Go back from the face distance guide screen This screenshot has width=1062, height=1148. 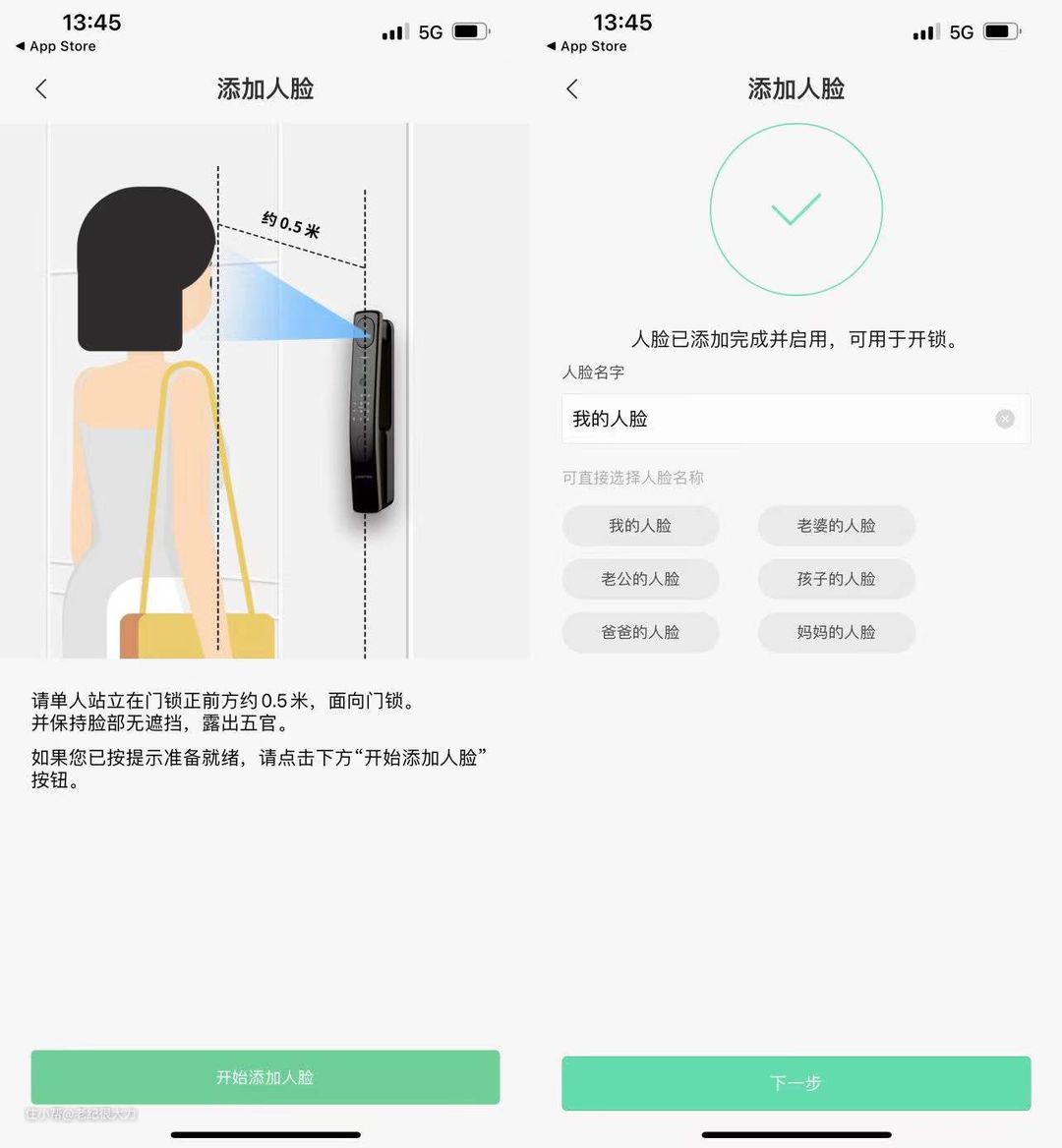pyautogui.click(x=41, y=89)
